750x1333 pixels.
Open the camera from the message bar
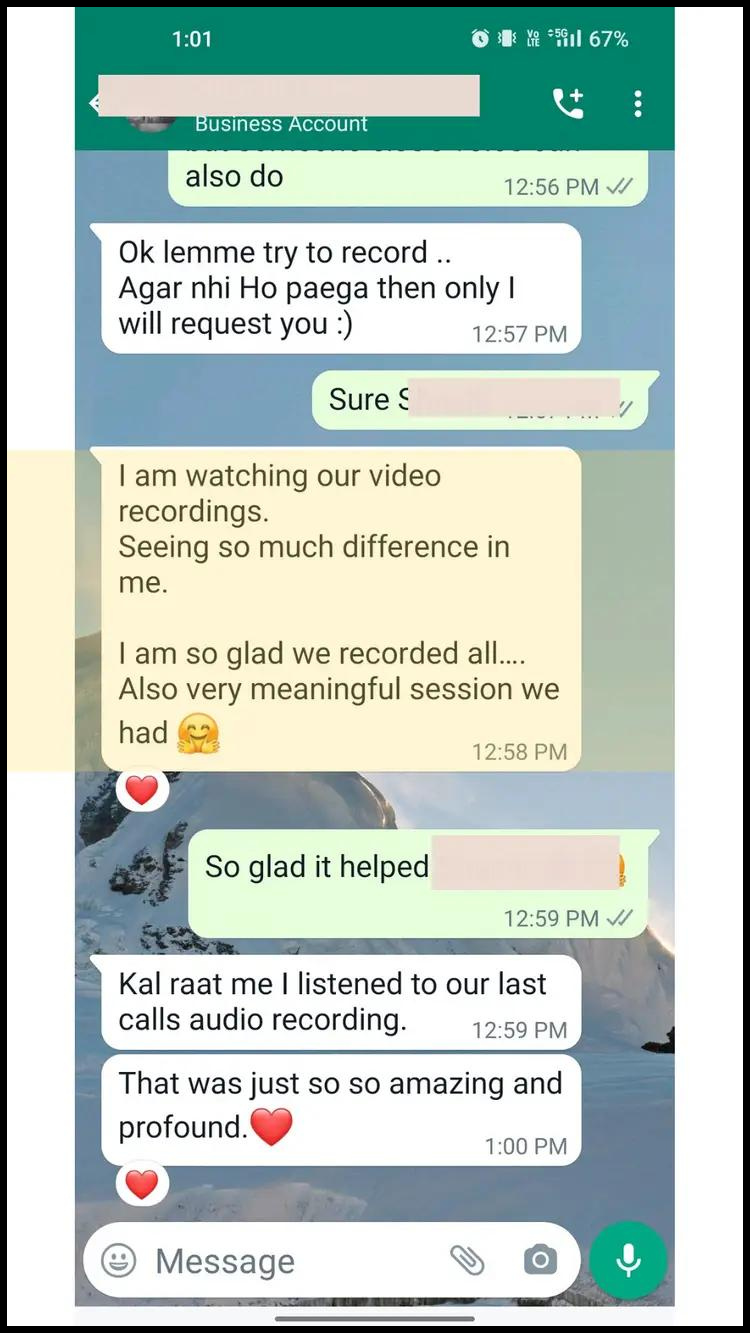click(x=540, y=1260)
